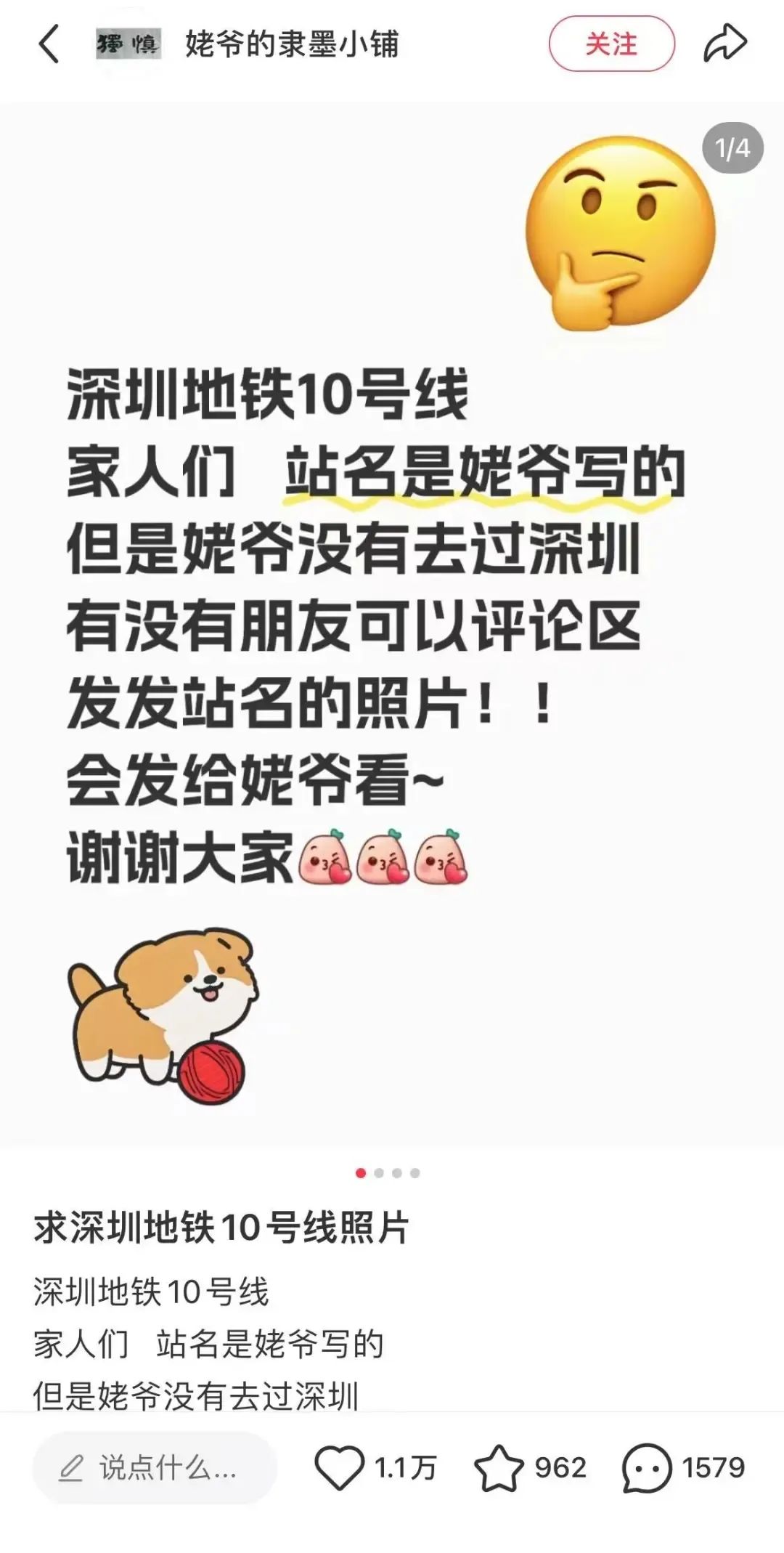This screenshot has width=784, height=1553.
Task: Go back using the top-left arrow
Action: tap(48, 44)
